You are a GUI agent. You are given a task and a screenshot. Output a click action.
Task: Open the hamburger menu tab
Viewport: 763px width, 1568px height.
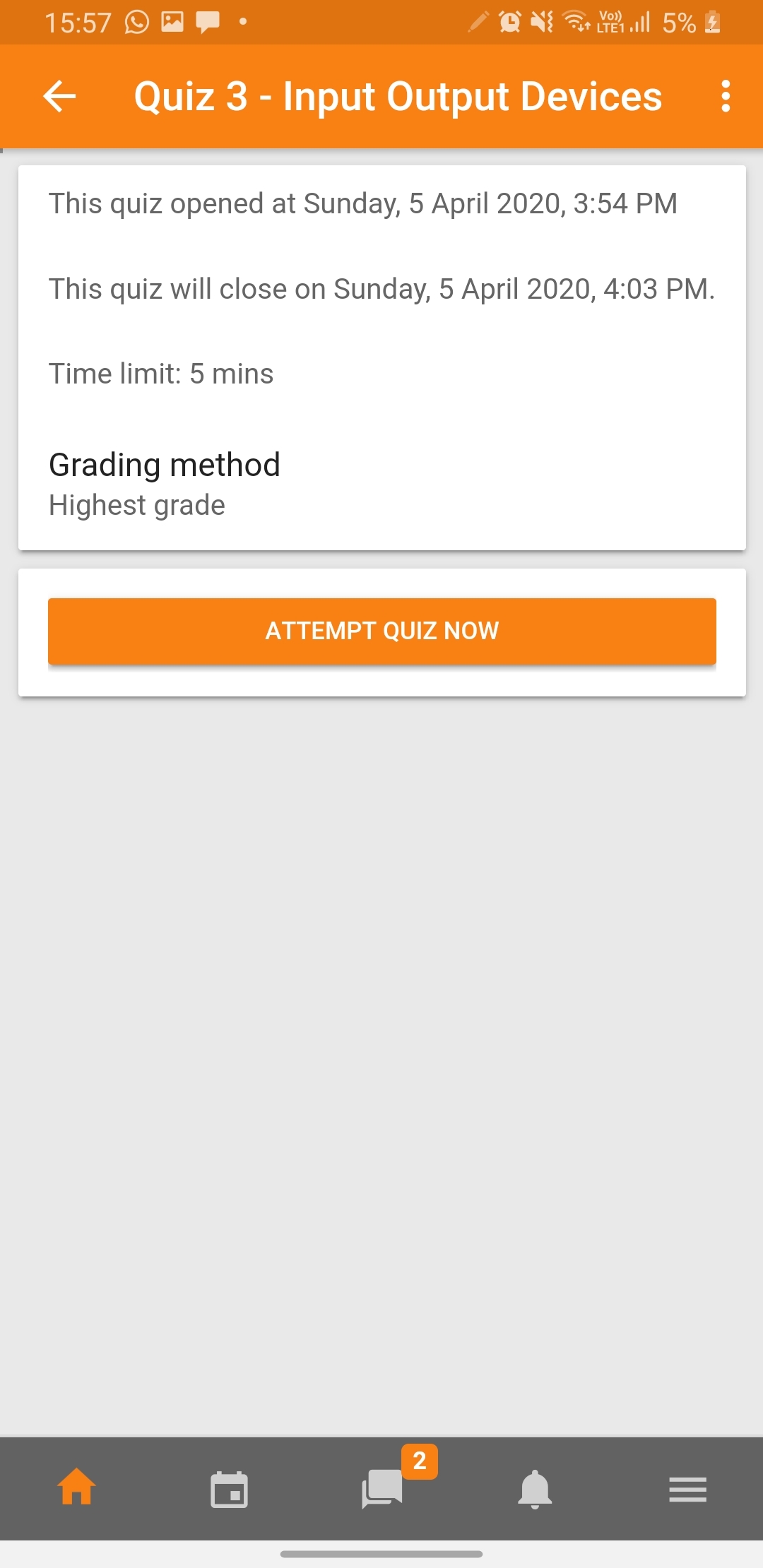click(687, 1489)
